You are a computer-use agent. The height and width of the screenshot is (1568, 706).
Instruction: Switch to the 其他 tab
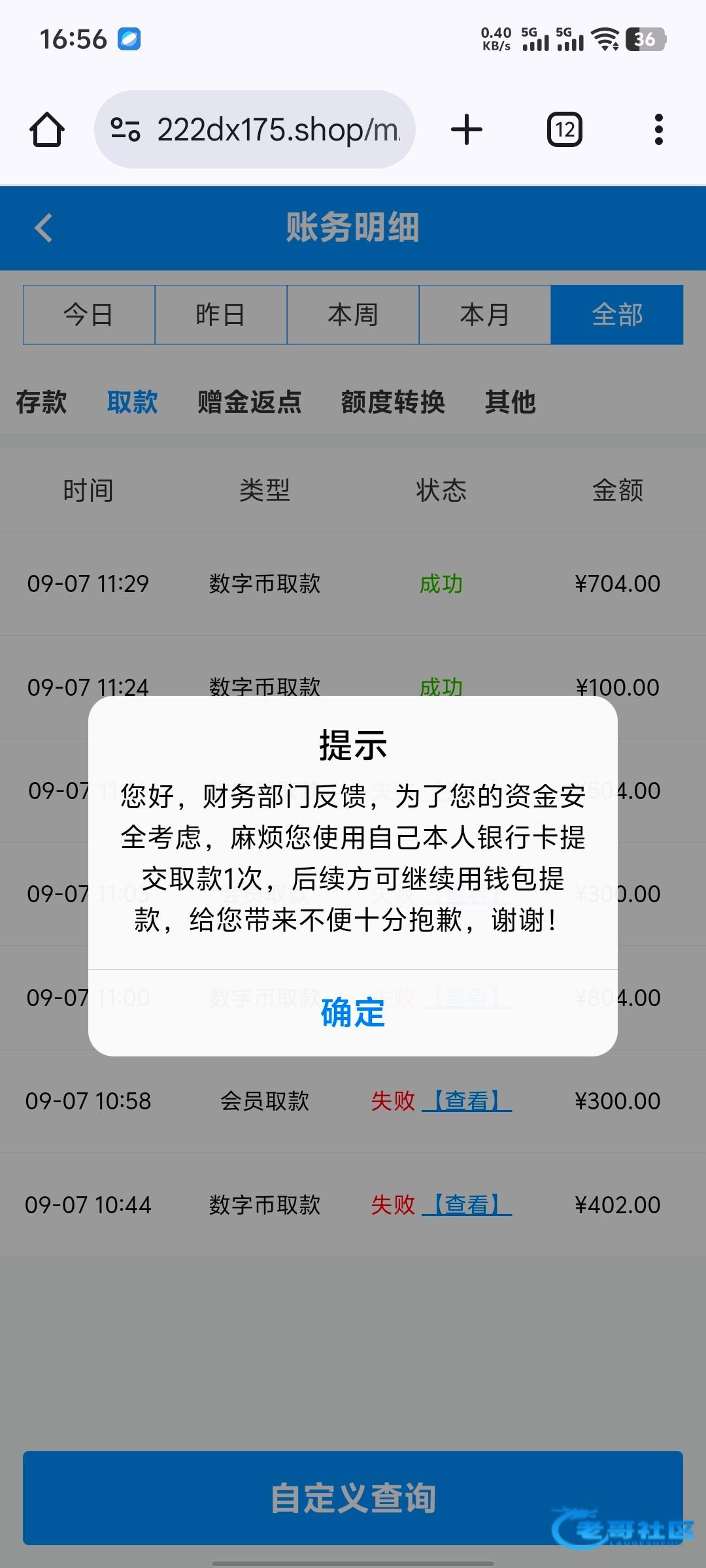tap(510, 402)
